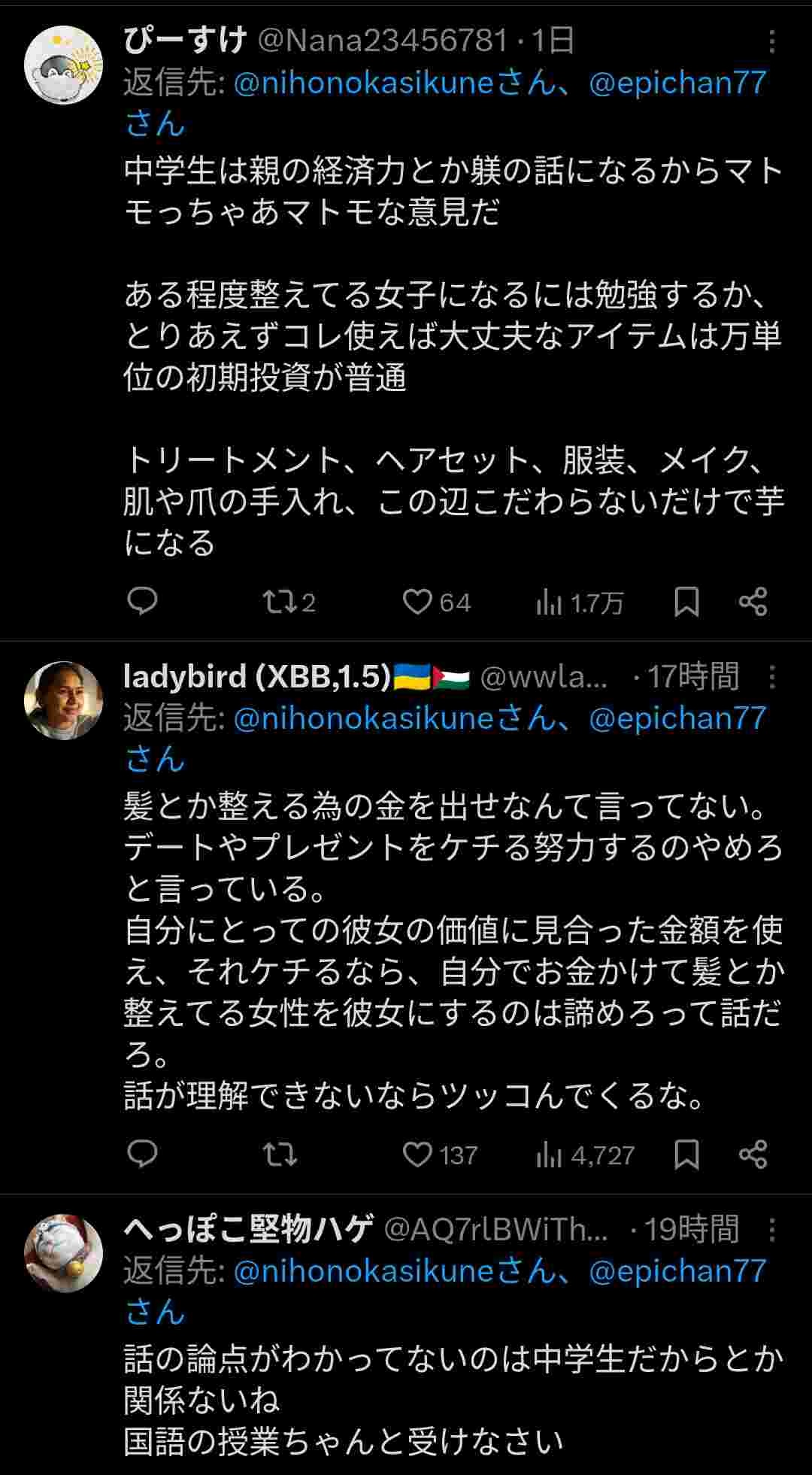Open ぴーすけ's profile avatar
Image resolution: width=812 pixels, height=1475 pixels.
64,65
